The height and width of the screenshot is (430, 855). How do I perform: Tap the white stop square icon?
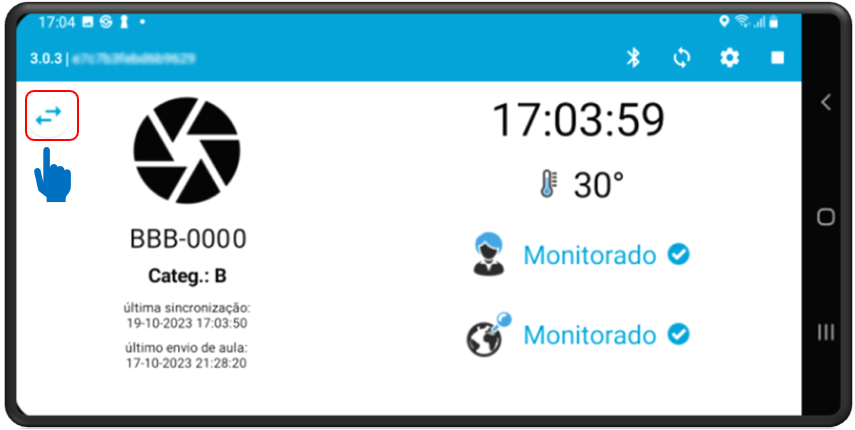click(778, 58)
